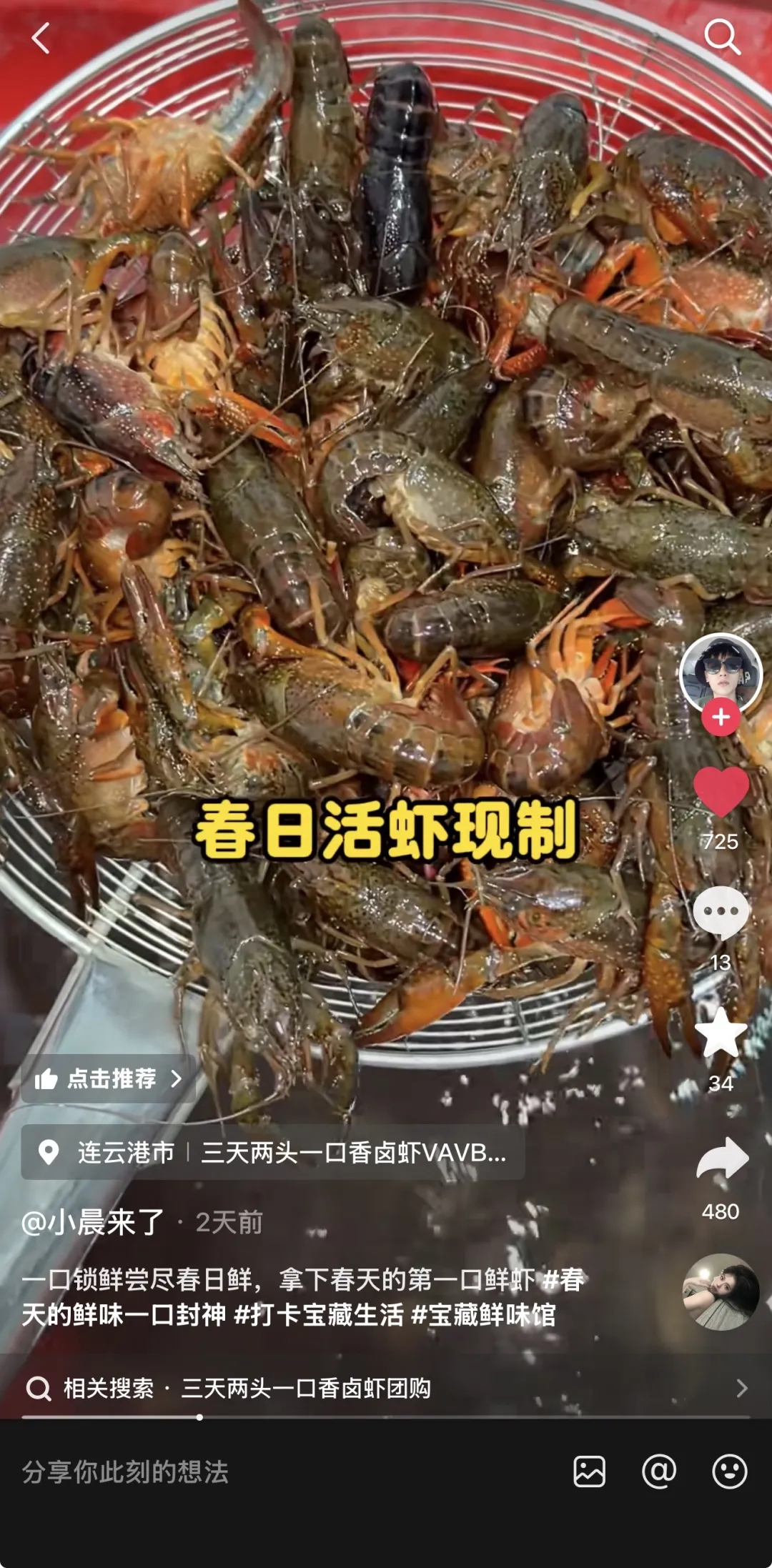Open the comments section
Viewport: 772px width, 1568px height.
pyautogui.click(x=721, y=911)
